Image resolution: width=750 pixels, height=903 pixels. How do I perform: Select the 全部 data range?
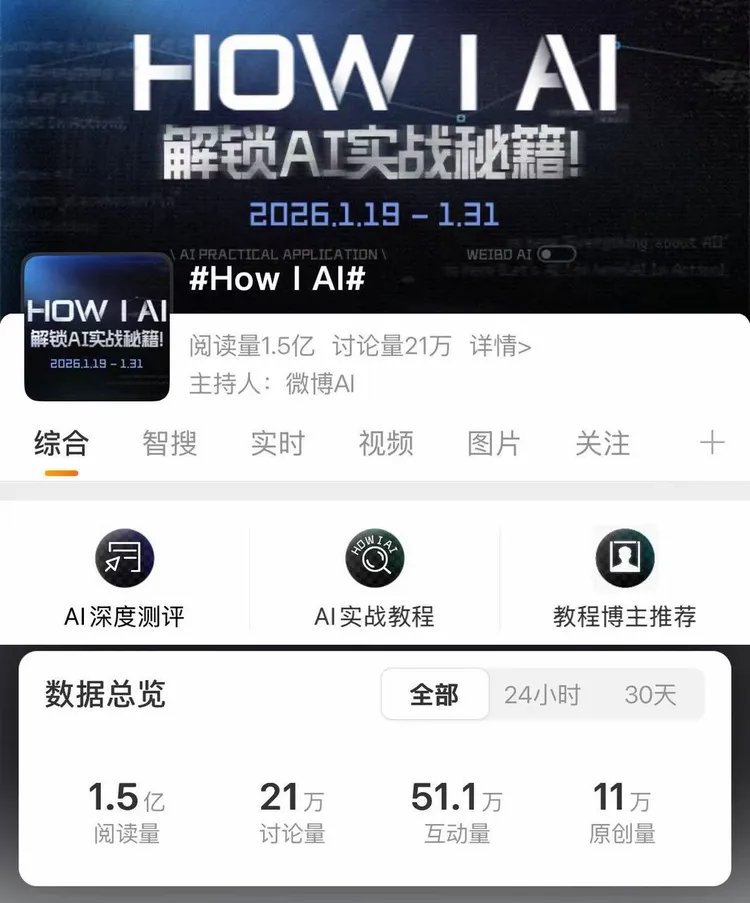(x=434, y=695)
